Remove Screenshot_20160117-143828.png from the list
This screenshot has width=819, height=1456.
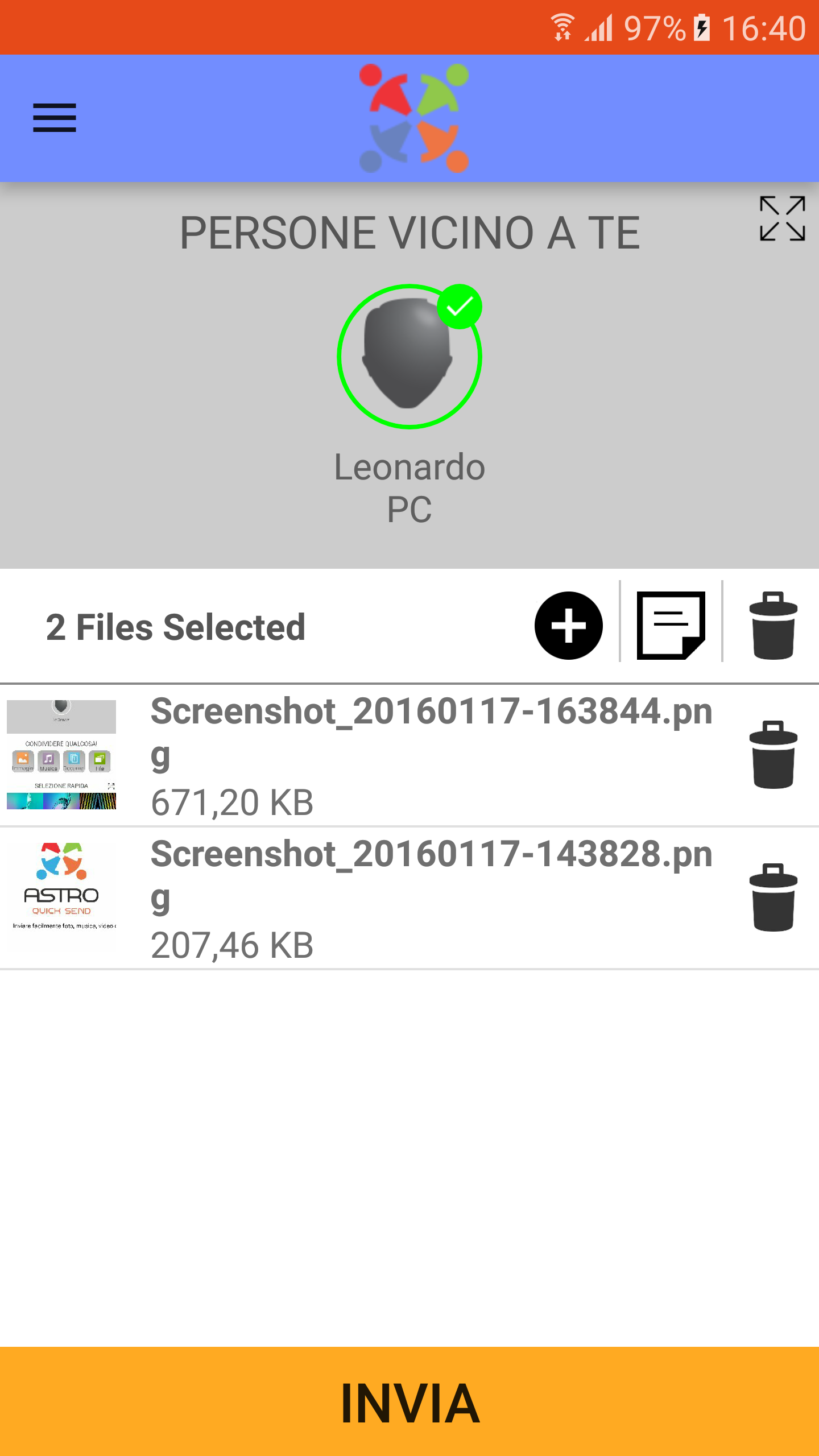click(x=773, y=897)
